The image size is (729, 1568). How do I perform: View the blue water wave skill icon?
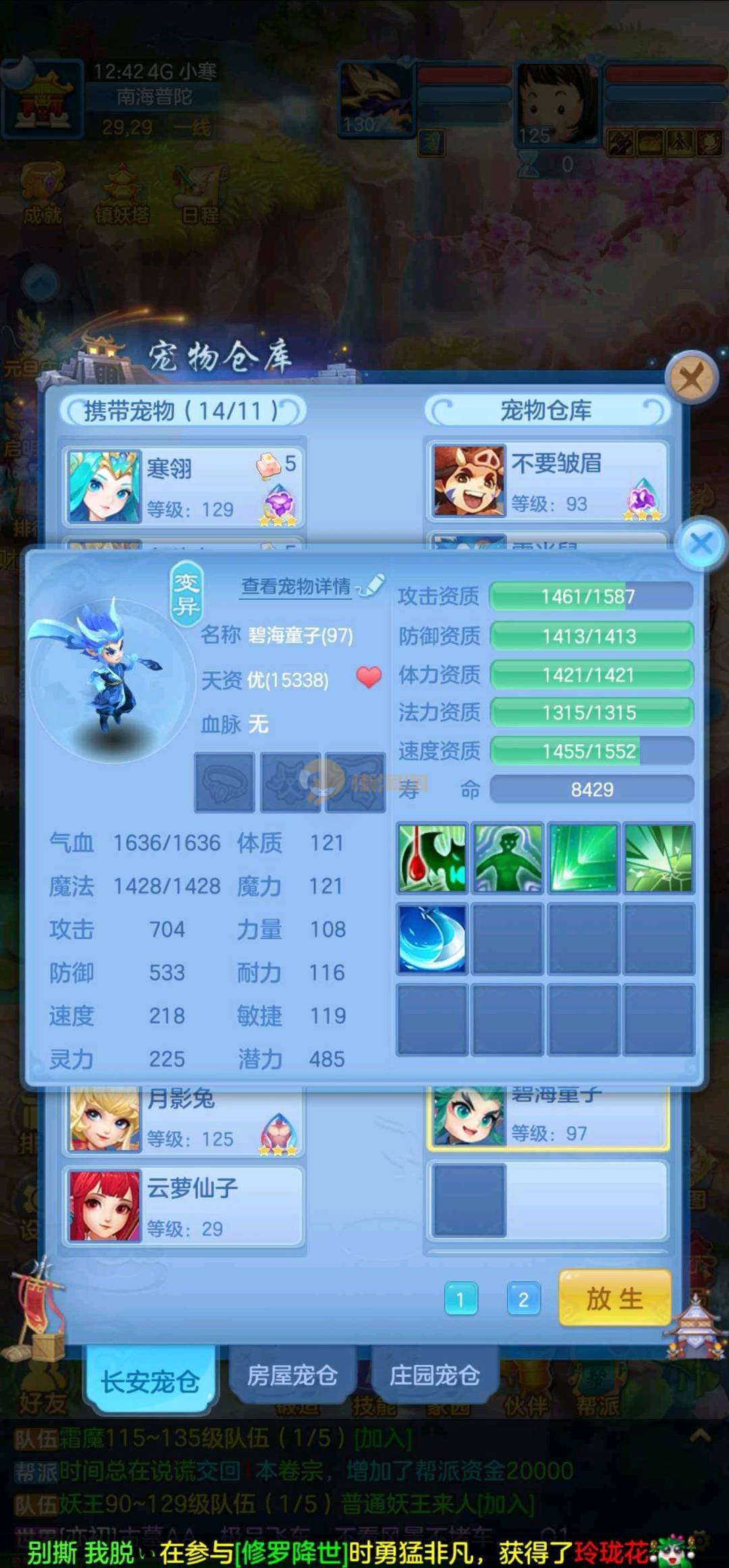[432, 939]
